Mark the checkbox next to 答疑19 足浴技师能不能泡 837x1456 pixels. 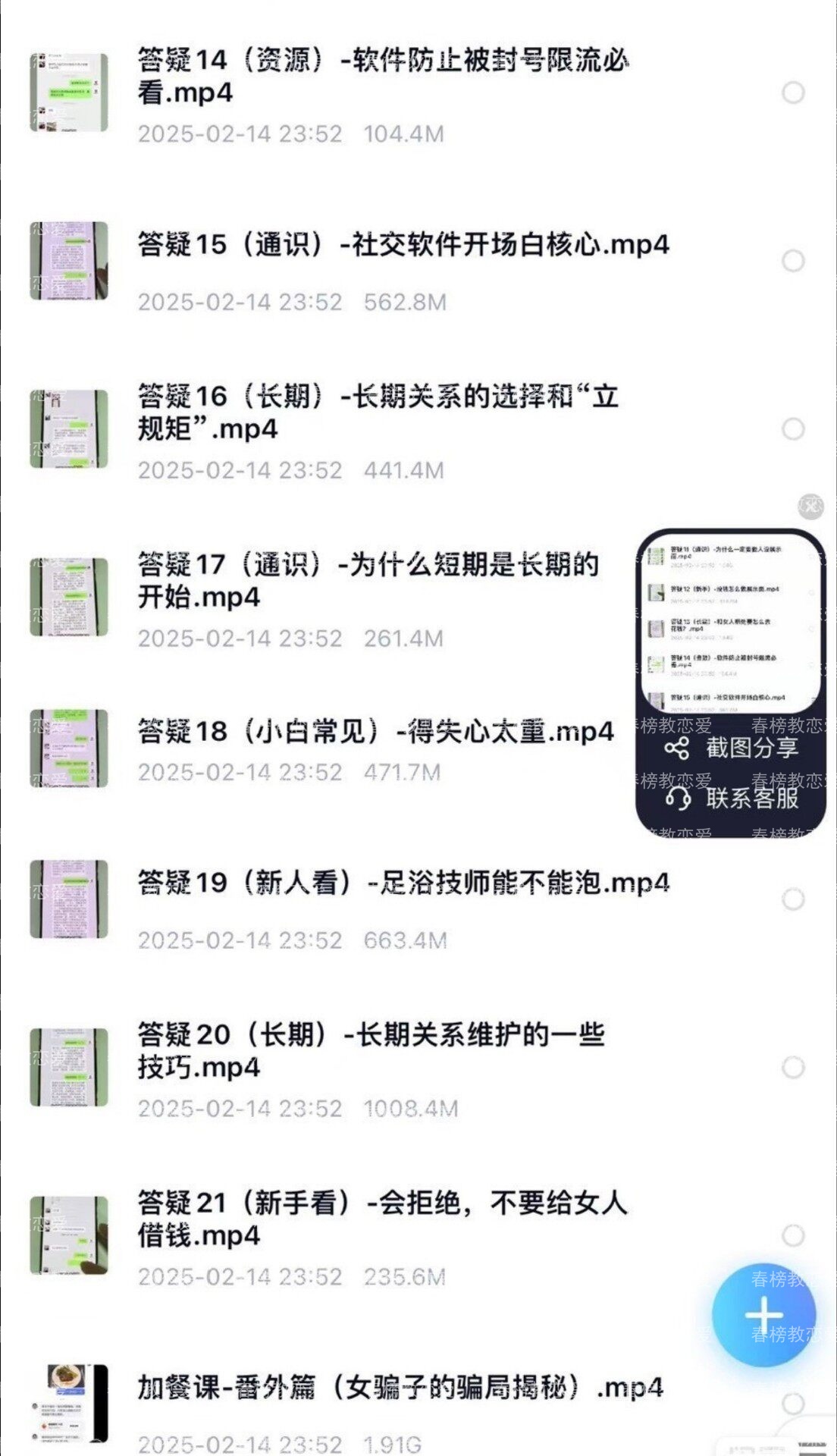(x=793, y=899)
